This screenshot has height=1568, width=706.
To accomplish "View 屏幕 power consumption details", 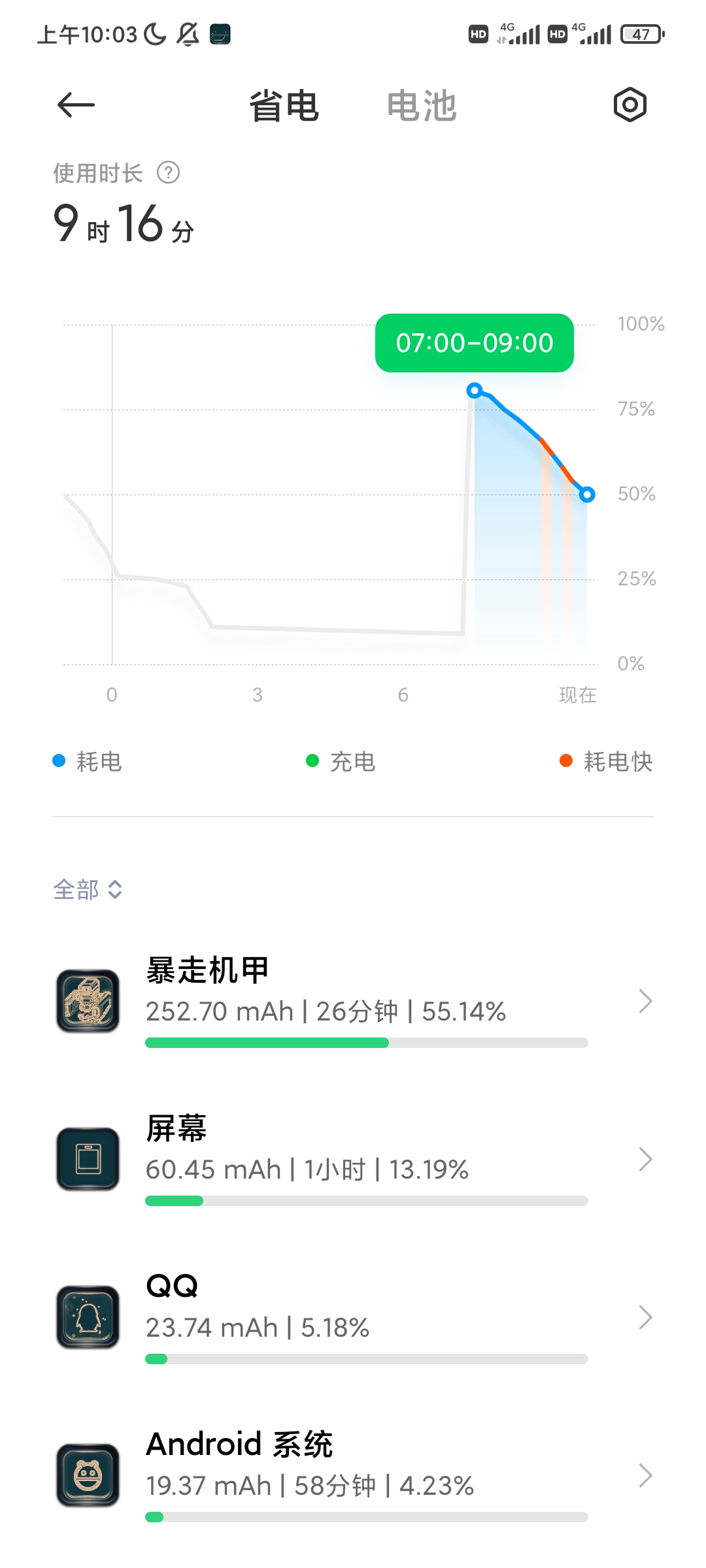I will point(353,1159).
